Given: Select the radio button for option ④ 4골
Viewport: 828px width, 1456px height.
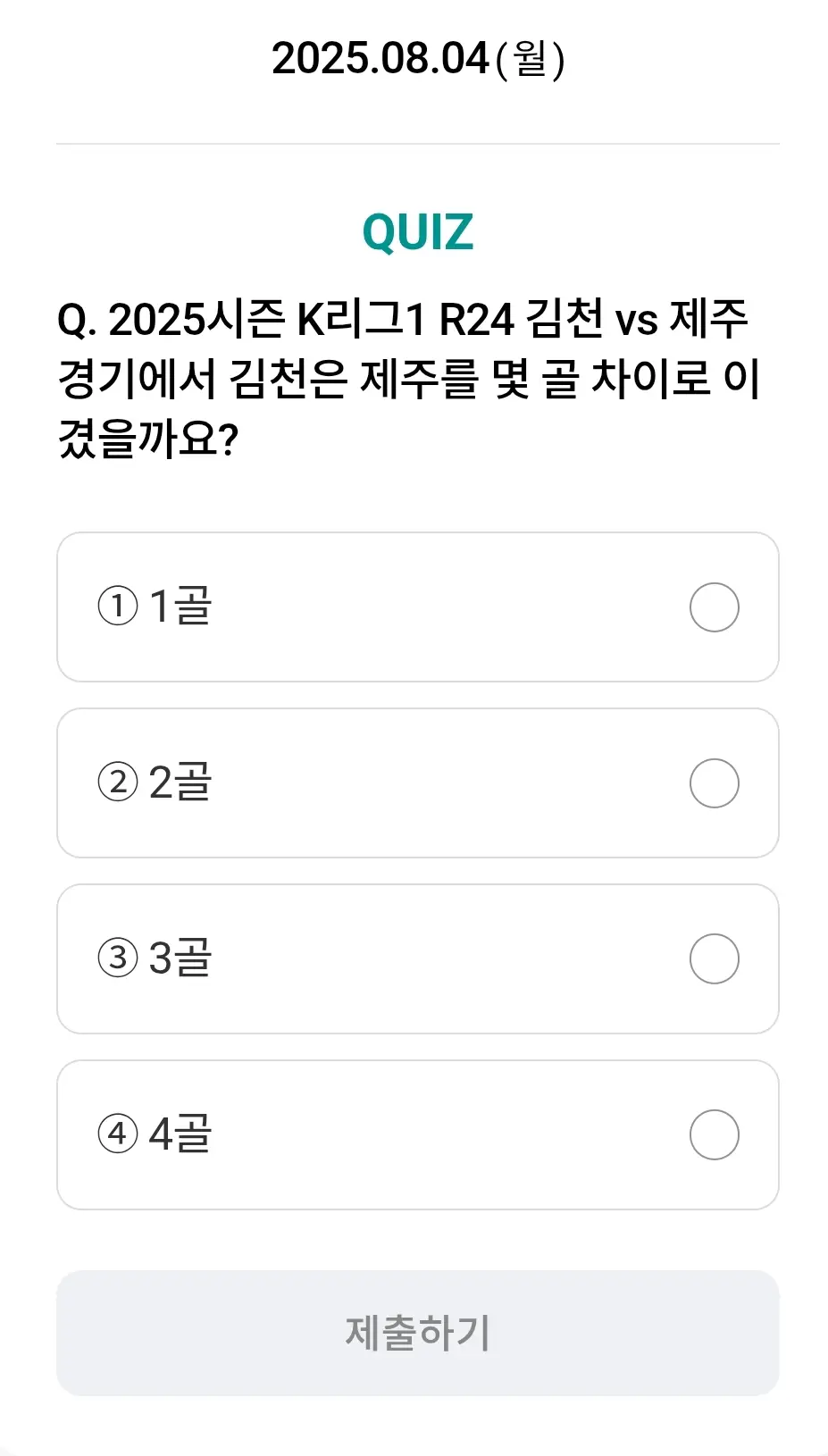Looking at the screenshot, I should 714,1134.
